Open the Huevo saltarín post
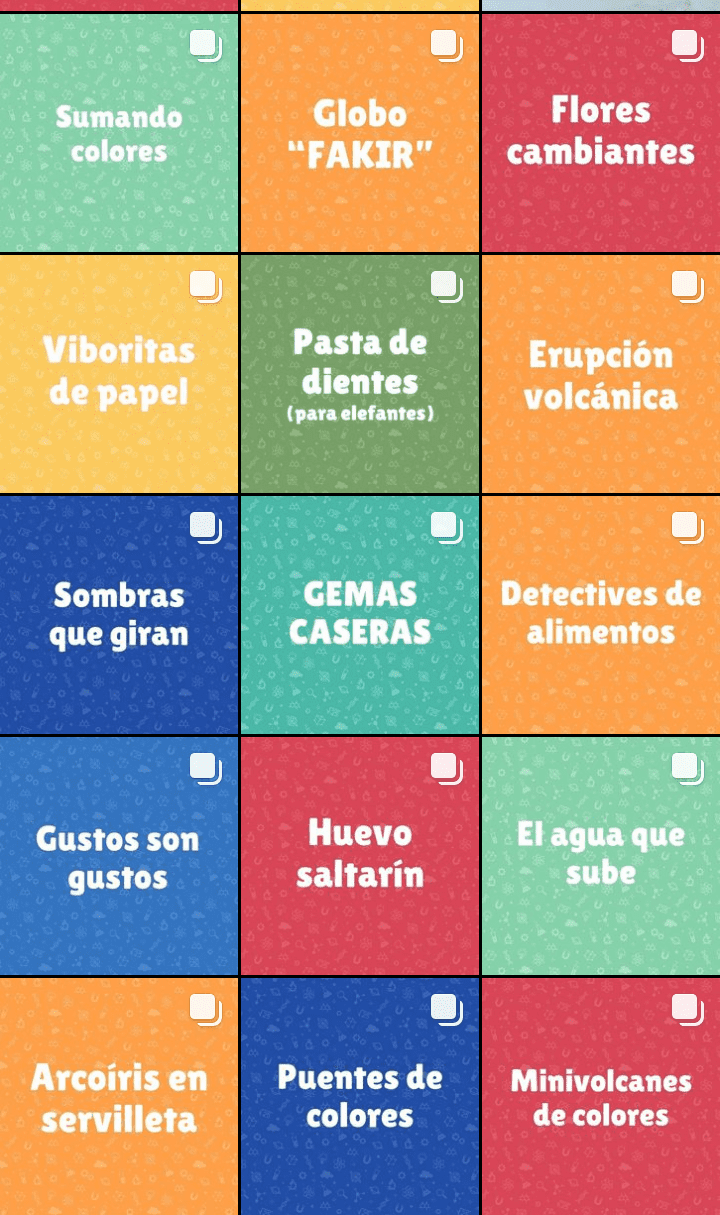The width and height of the screenshot is (720, 1215). pyautogui.click(x=360, y=856)
